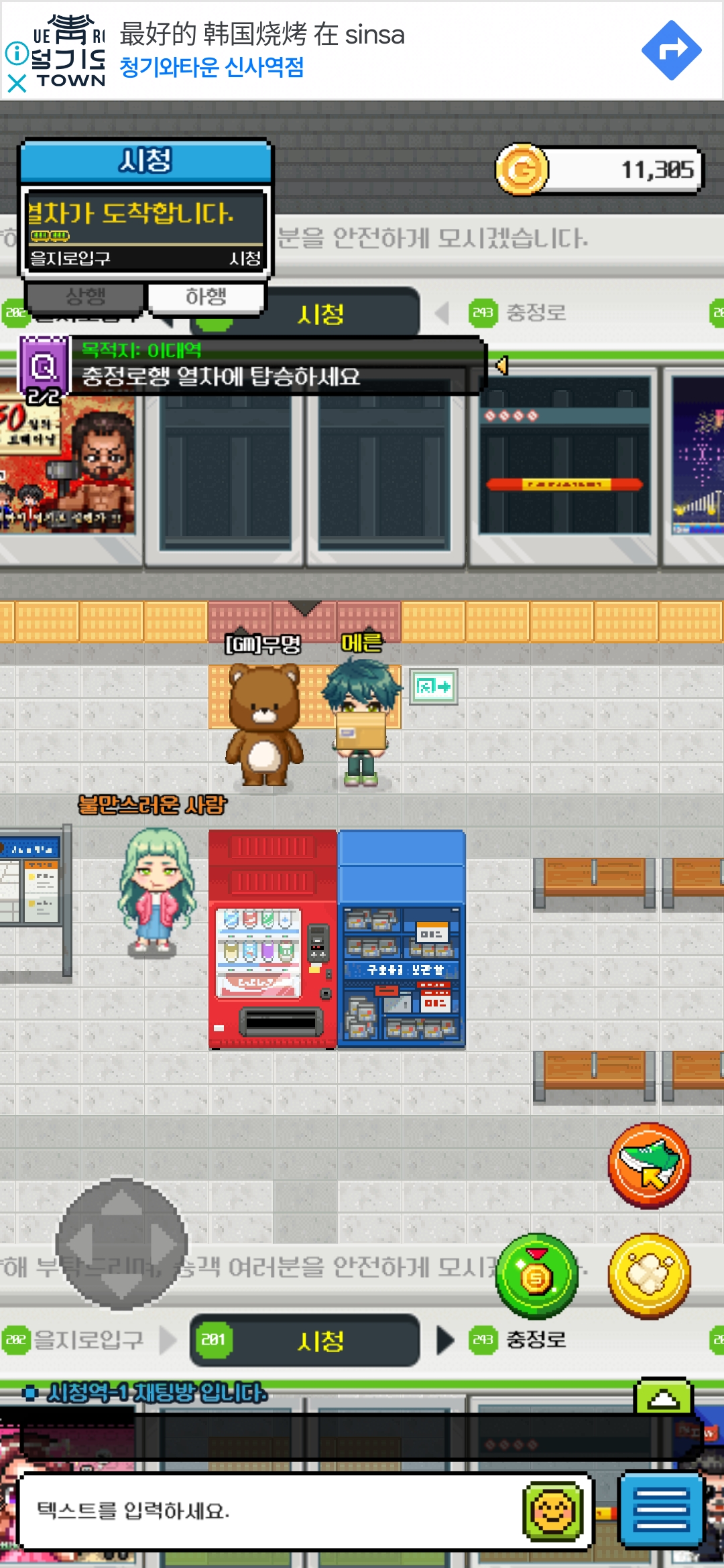Open the blue storage locker
The height and width of the screenshot is (1568, 724).
tap(402, 939)
